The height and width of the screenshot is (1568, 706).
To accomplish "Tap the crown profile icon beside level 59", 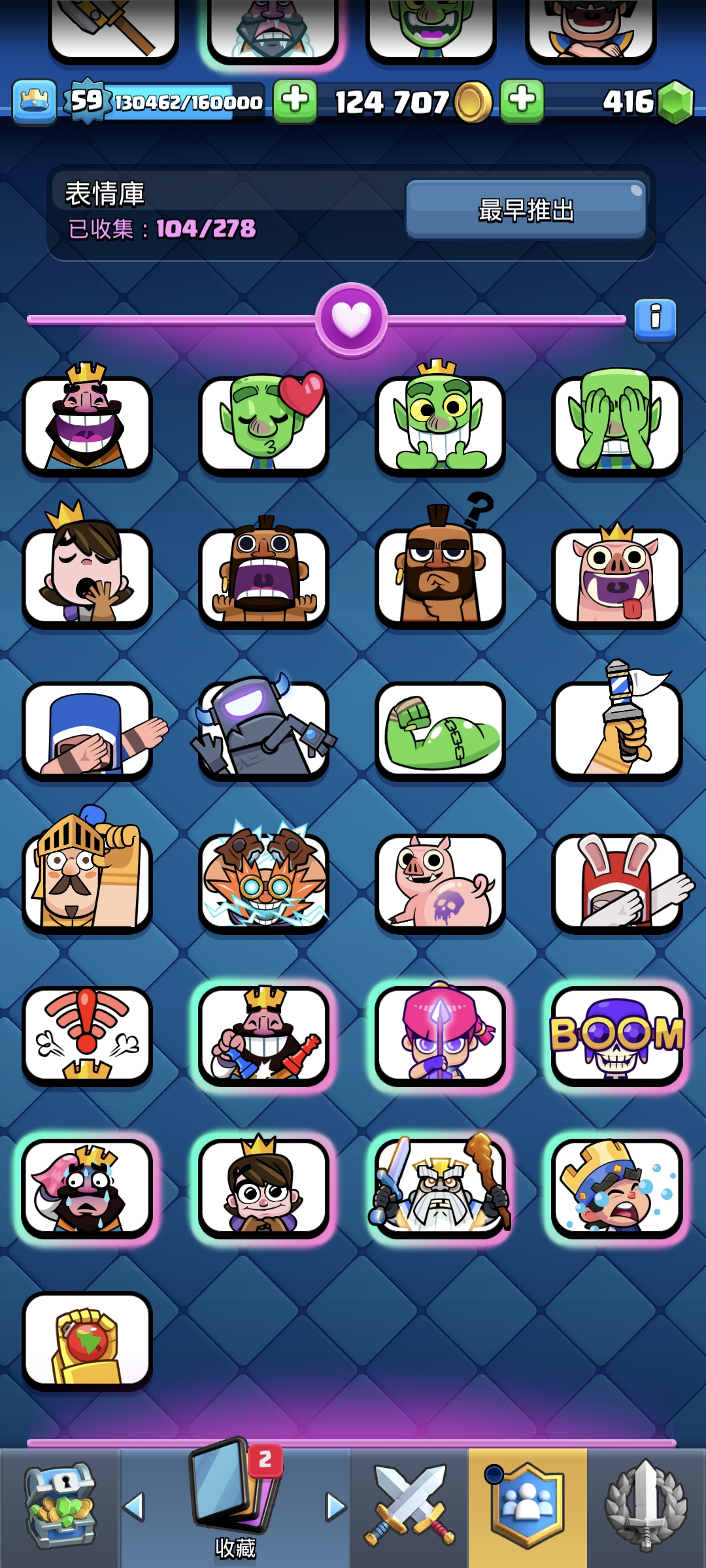I will point(34,101).
